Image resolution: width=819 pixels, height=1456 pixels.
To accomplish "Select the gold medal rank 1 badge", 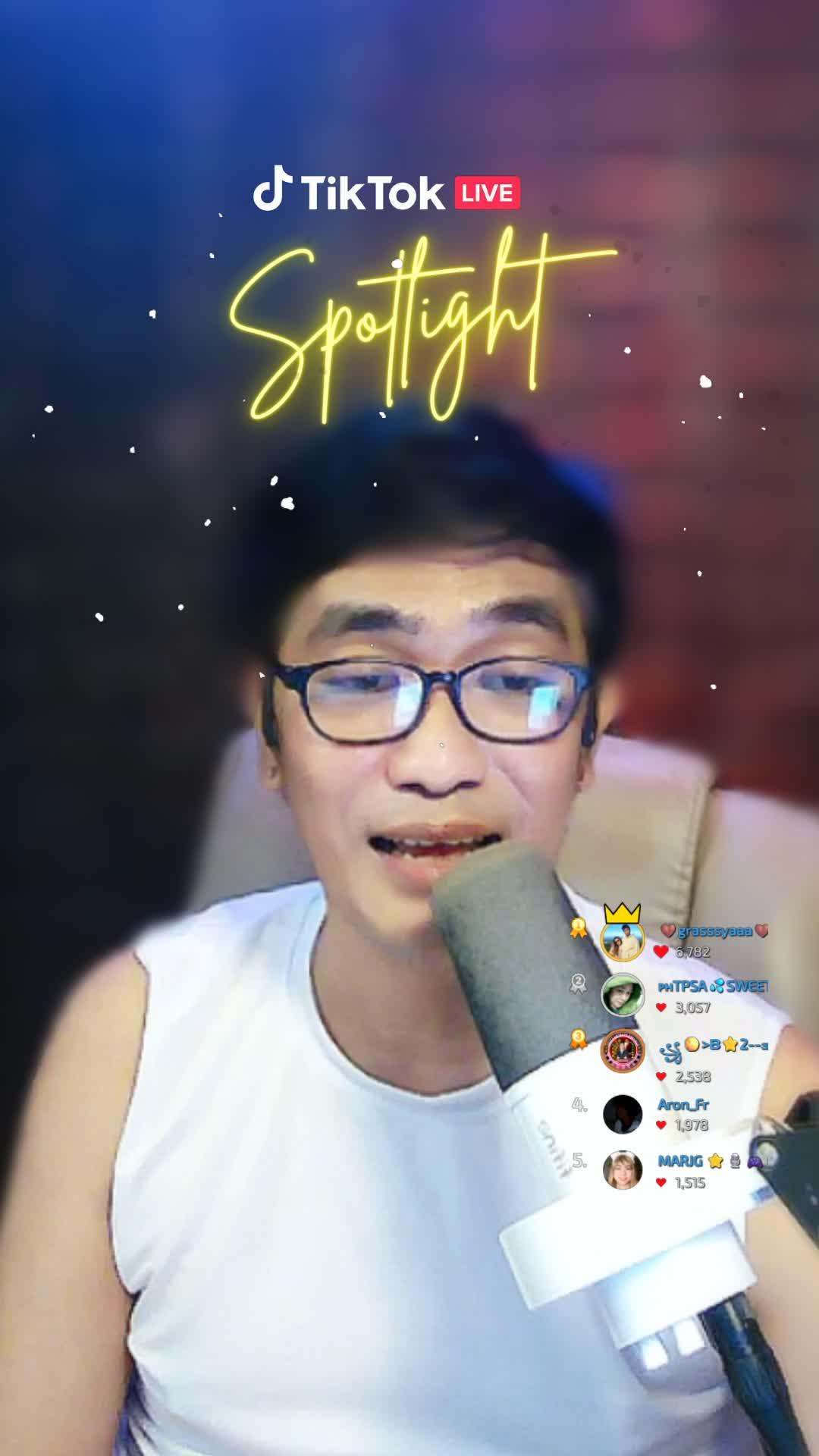I will [x=579, y=927].
